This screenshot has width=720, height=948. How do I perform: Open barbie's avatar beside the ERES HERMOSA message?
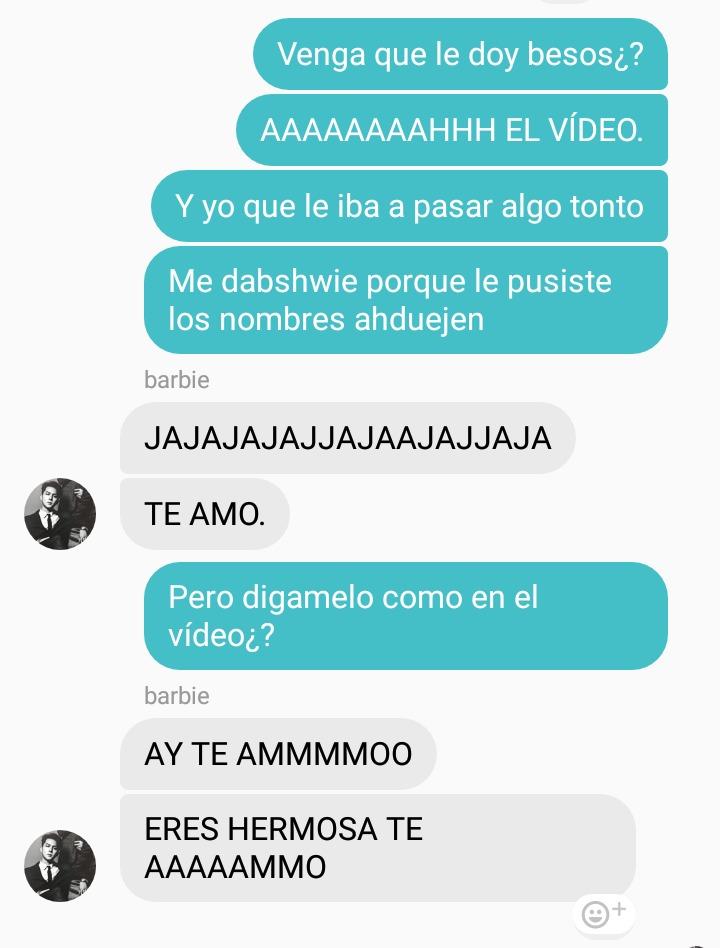point(60,866)
